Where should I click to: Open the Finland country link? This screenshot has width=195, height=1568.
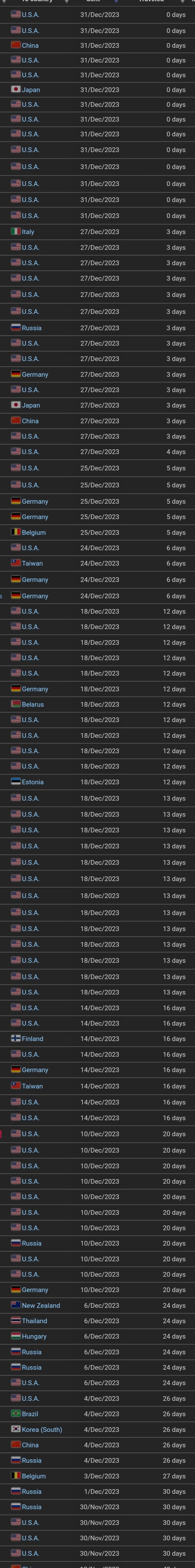[x=32, y=1039]
